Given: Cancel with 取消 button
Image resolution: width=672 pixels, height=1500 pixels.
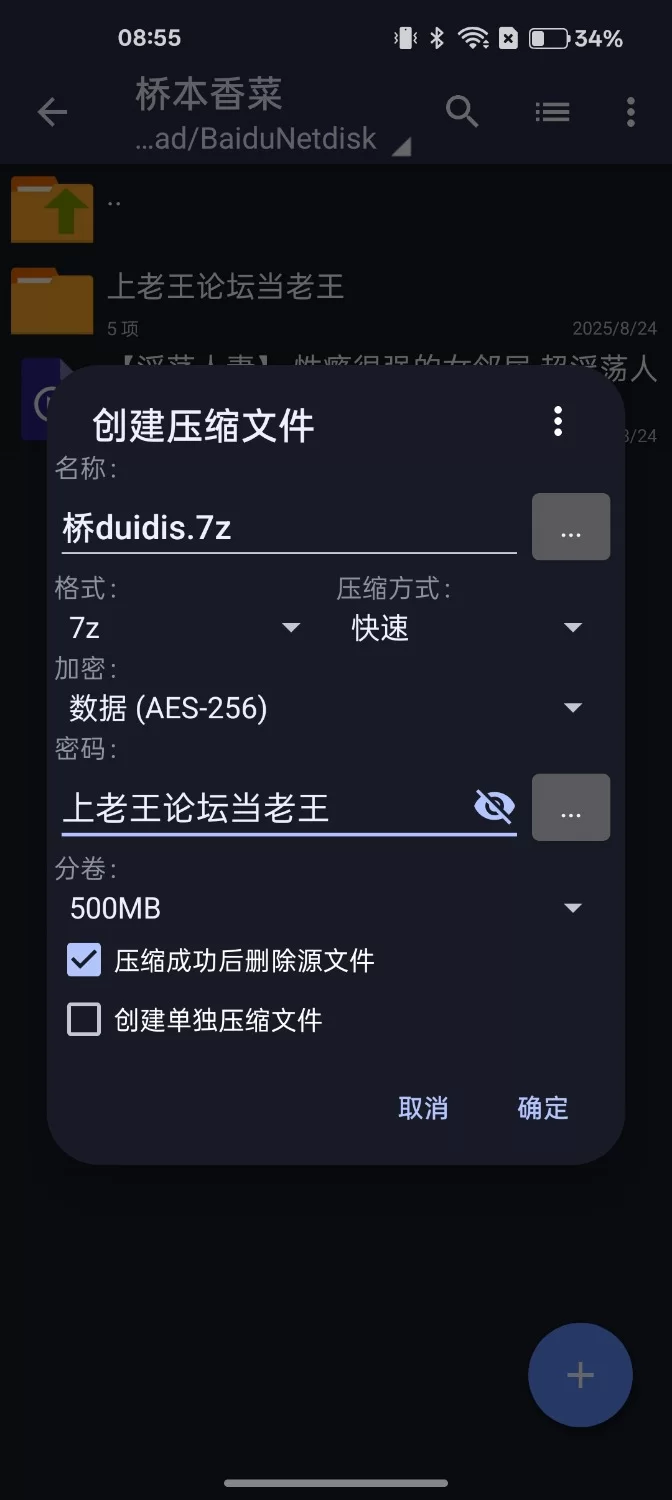Looking at the screenshot, I should pos(423,1108).
